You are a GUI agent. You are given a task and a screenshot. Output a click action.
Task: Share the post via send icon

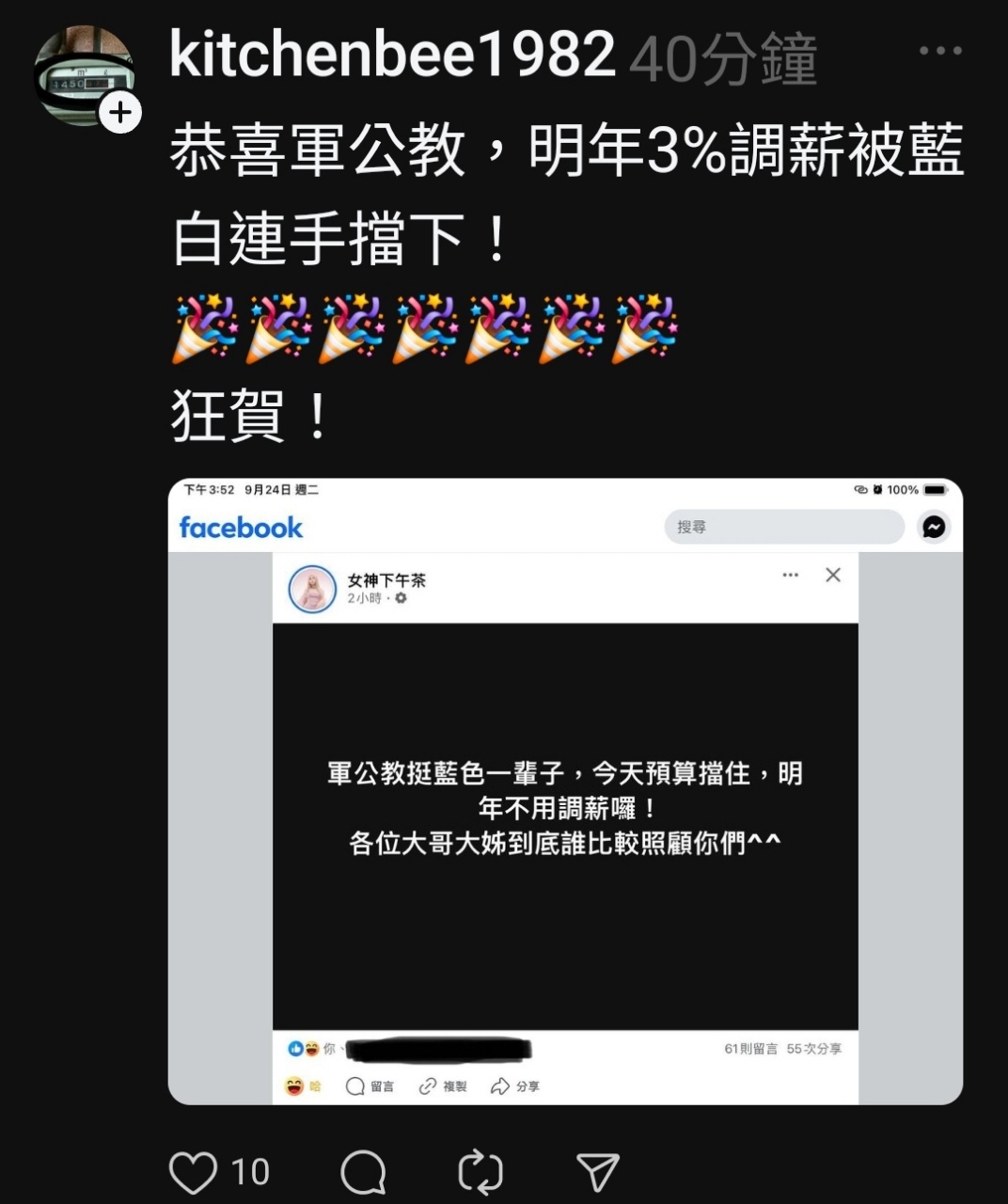click(597, 1172)
